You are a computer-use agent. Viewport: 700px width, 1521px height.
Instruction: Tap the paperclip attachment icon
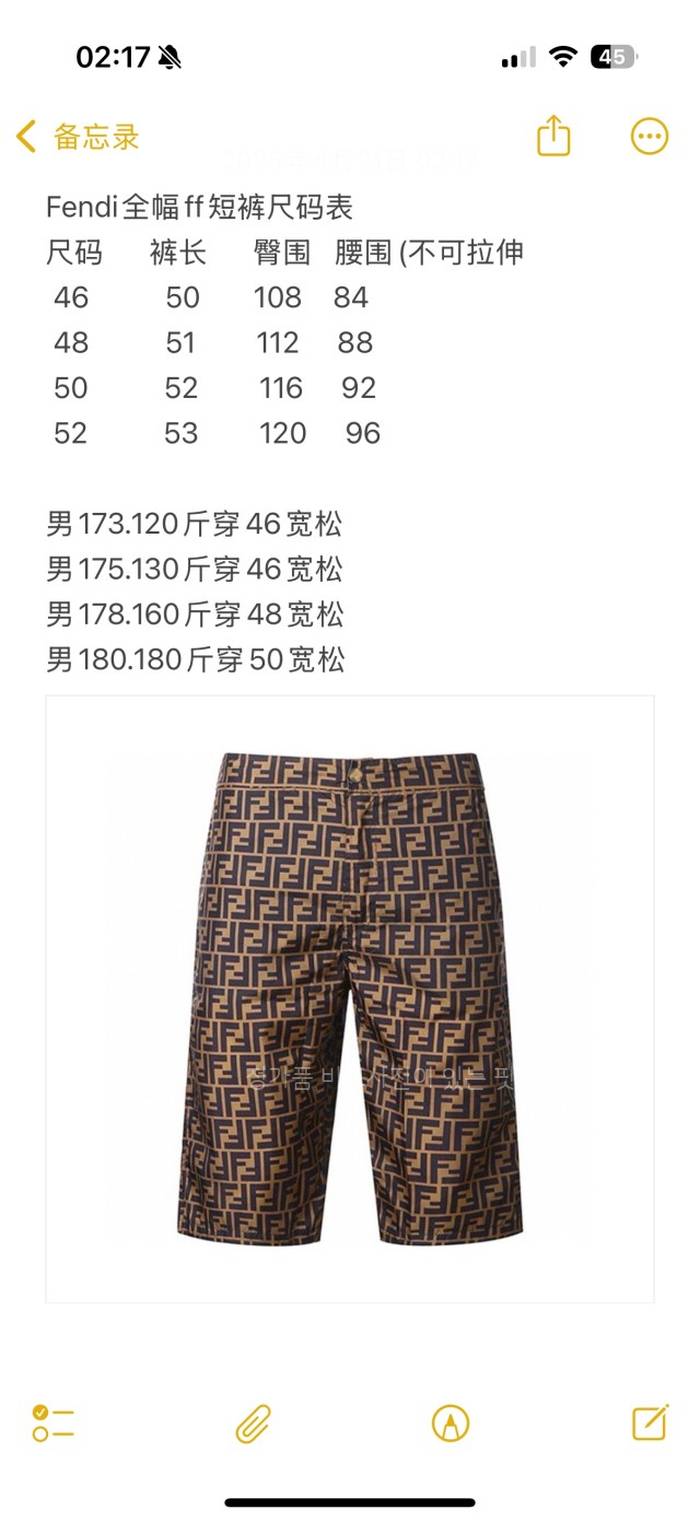(x=253, y=1422)
